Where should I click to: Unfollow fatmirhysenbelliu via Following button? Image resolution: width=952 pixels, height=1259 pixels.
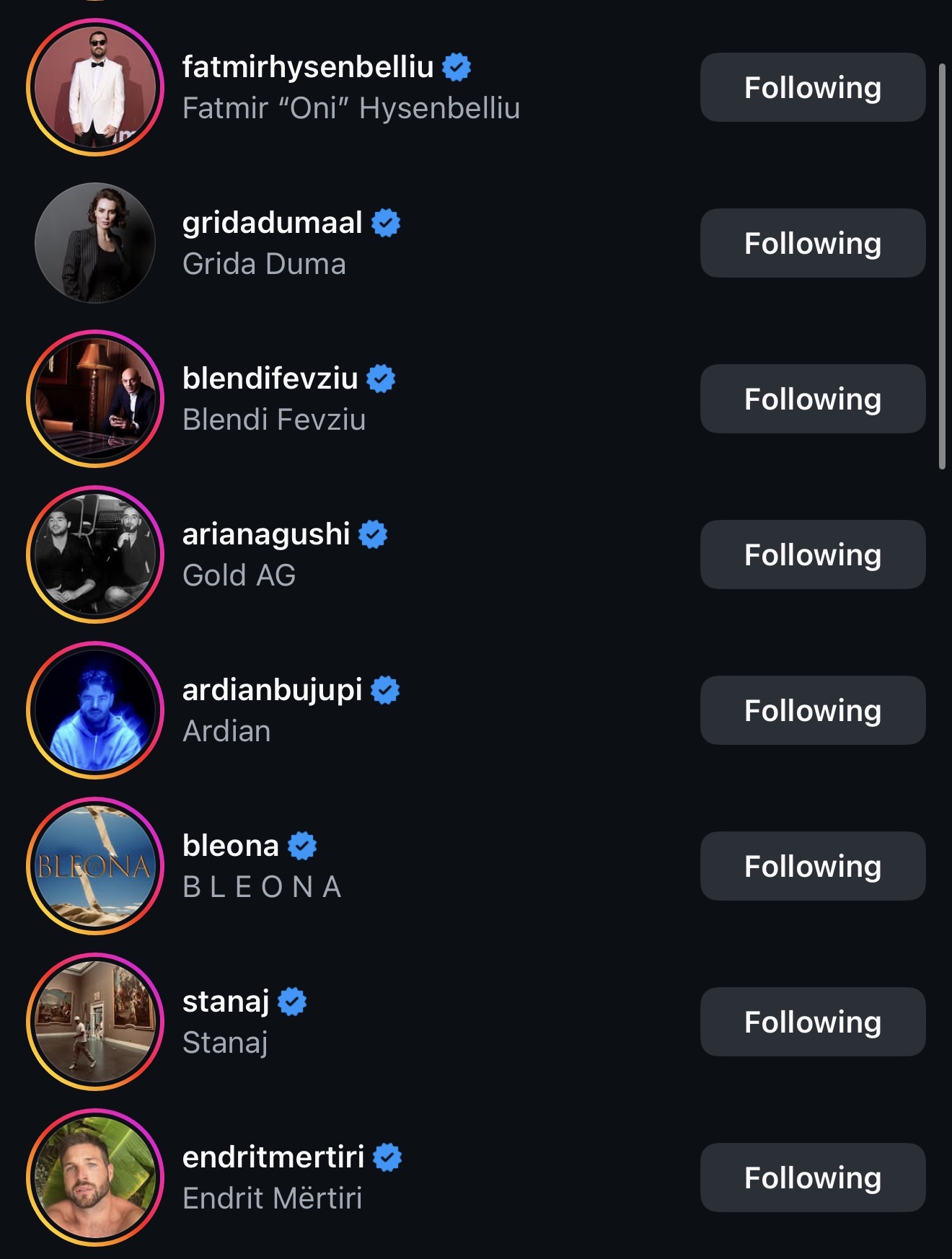pyautogui.click(x=812, y=87)
